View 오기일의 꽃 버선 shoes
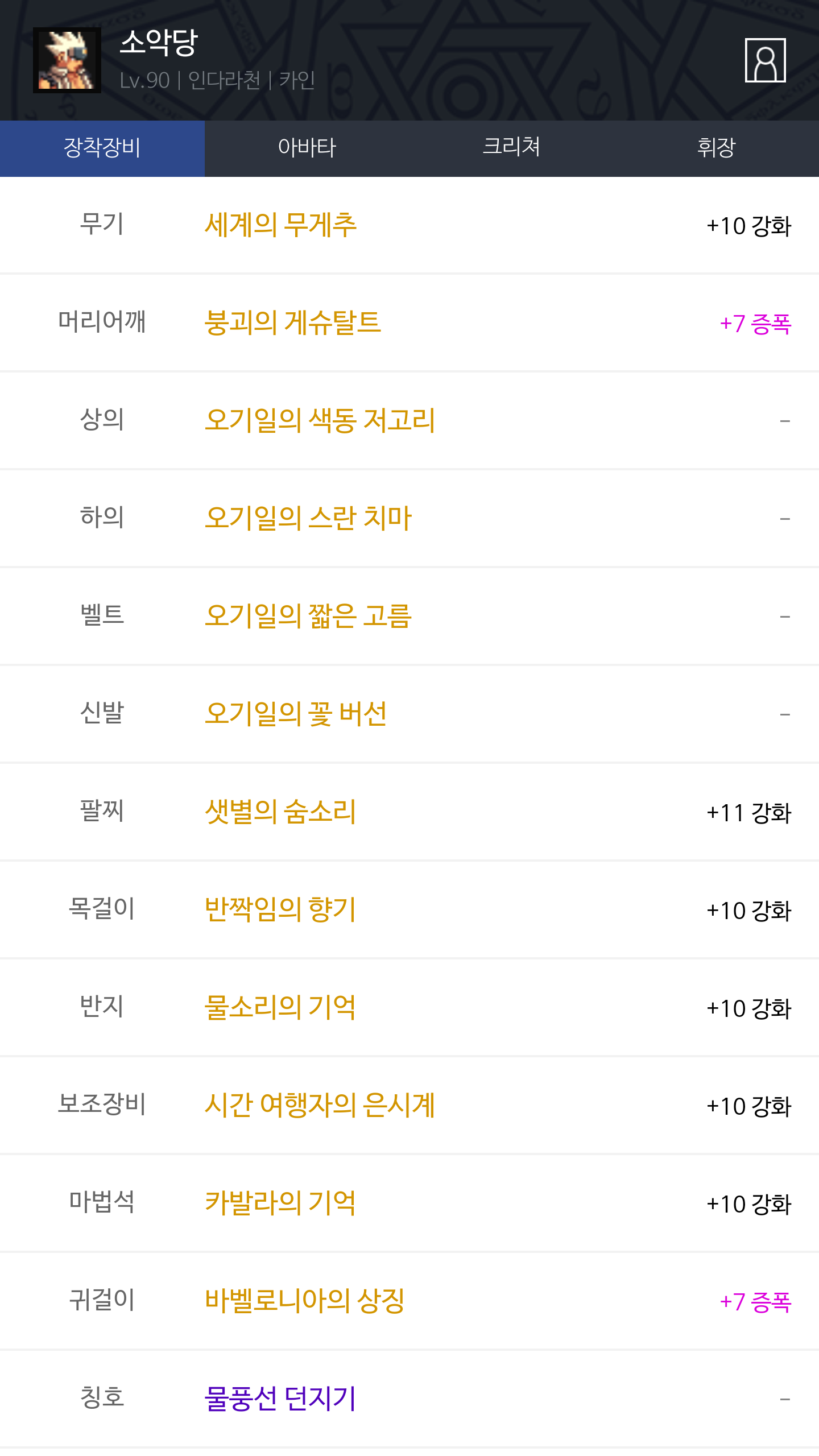819x1456 pixels. tap(296, 714)
